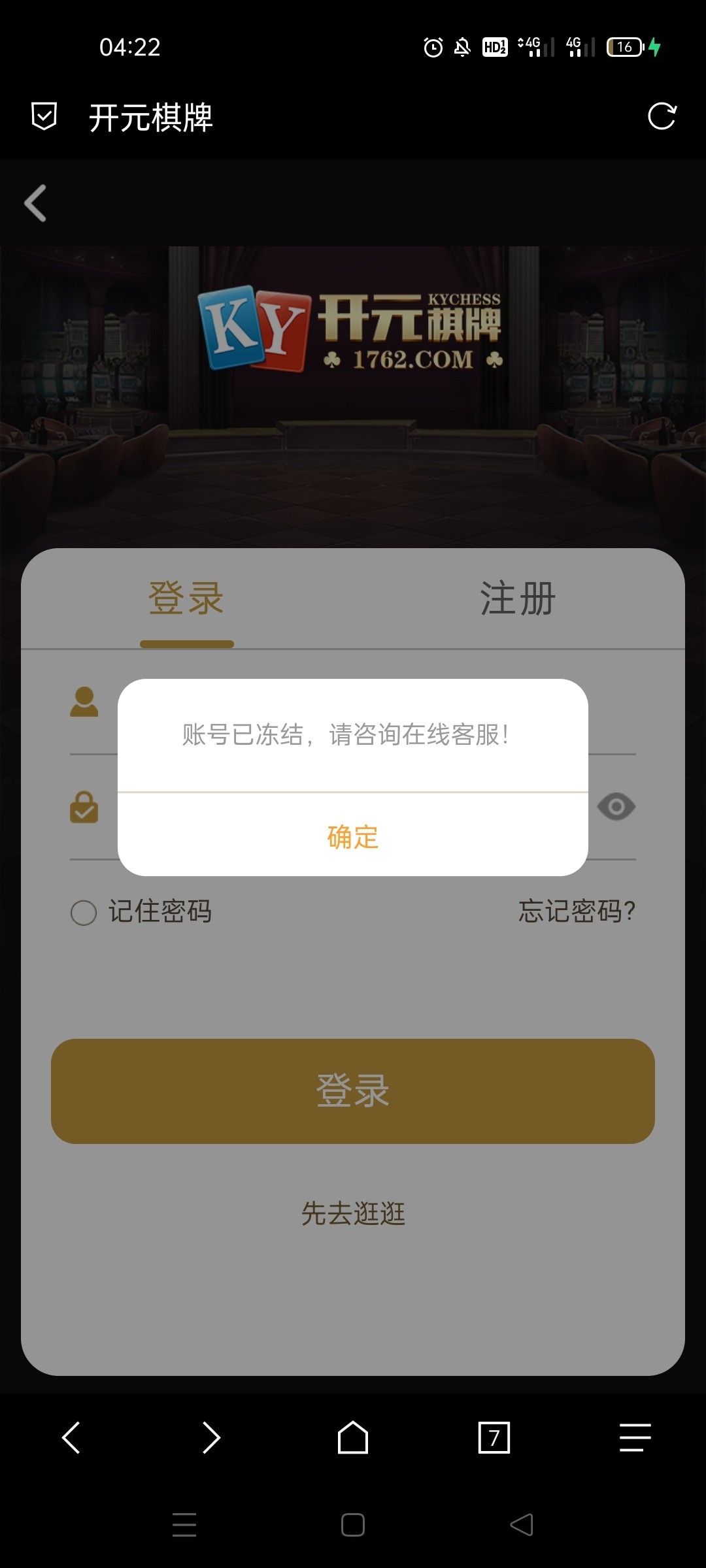Tap the large gold 登录 button
The height and width of the screenshot is (1568, 706).
point(353,1091)
